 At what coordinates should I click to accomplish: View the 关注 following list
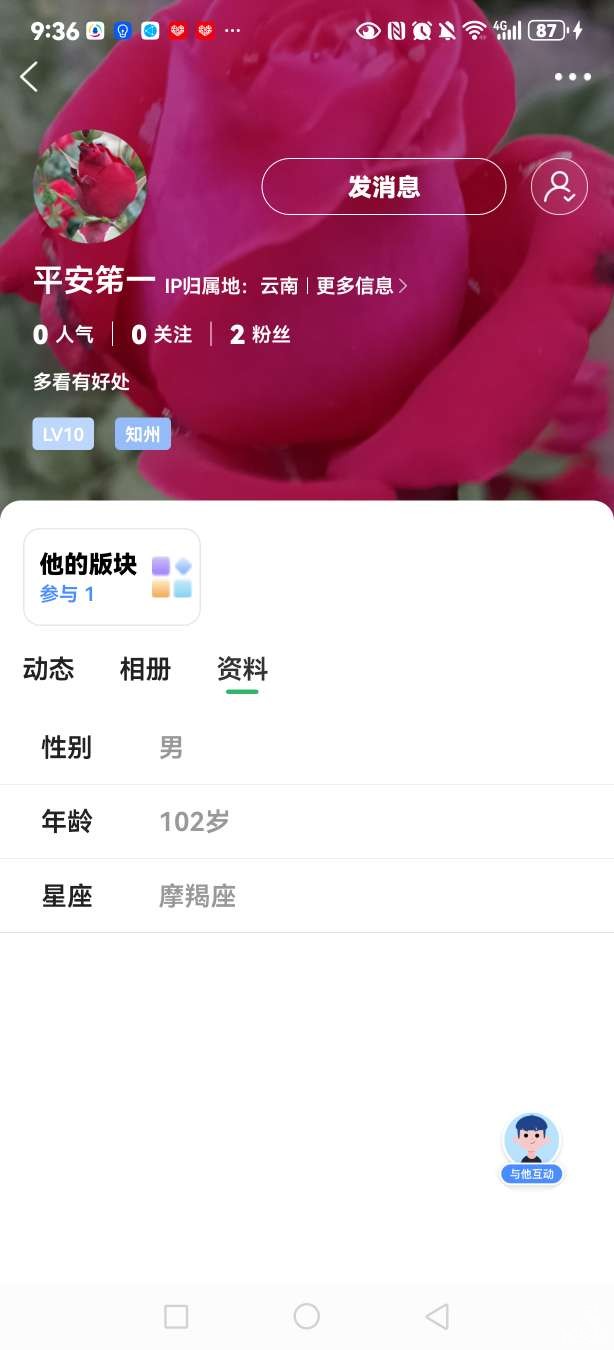(x=161, y=335)
